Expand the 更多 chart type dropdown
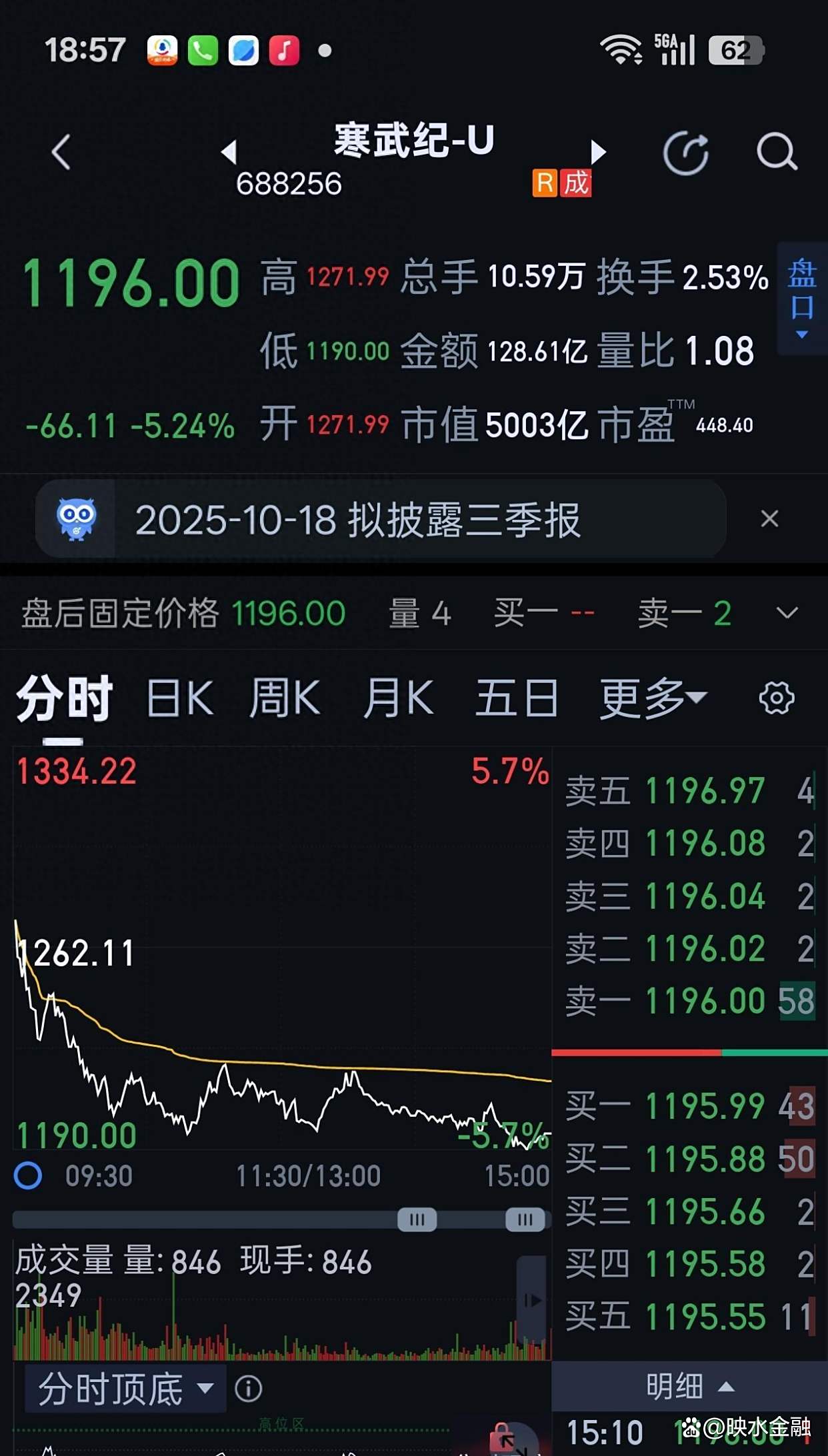Screen dimensions: 828x1456 (x=650, y=696)
